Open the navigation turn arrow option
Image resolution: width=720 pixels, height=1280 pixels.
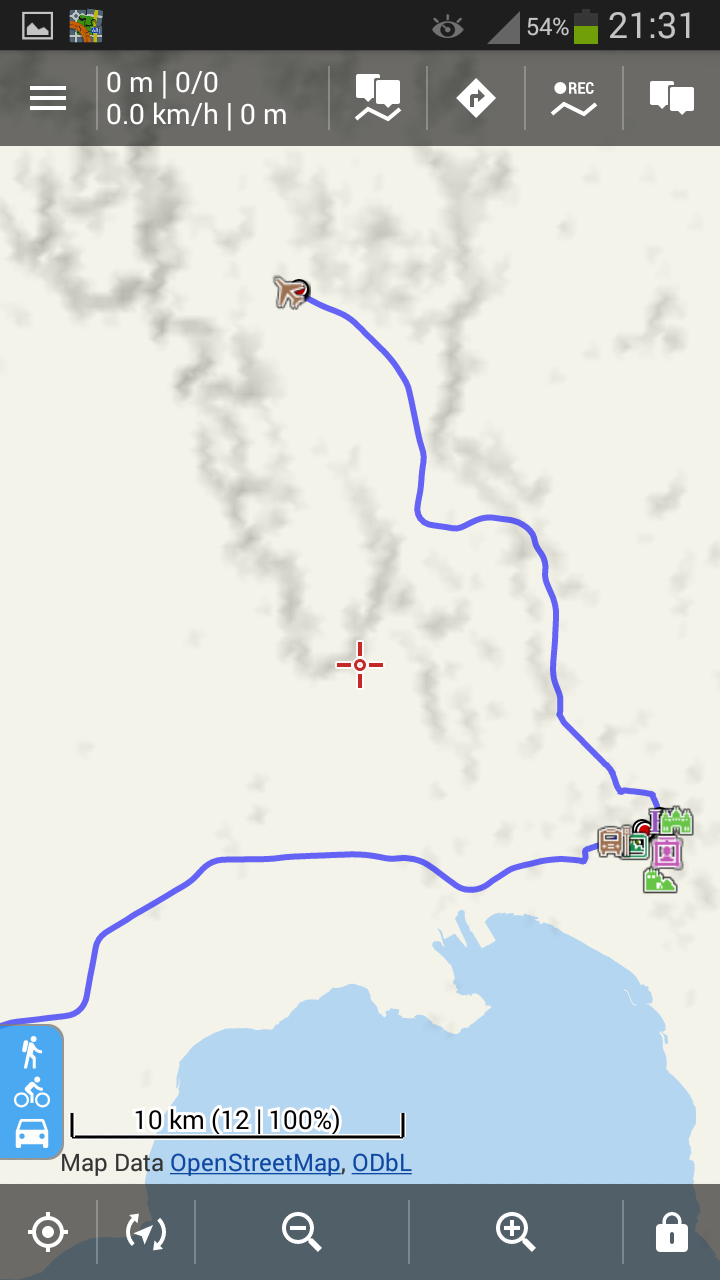click(x=476, y=98)
